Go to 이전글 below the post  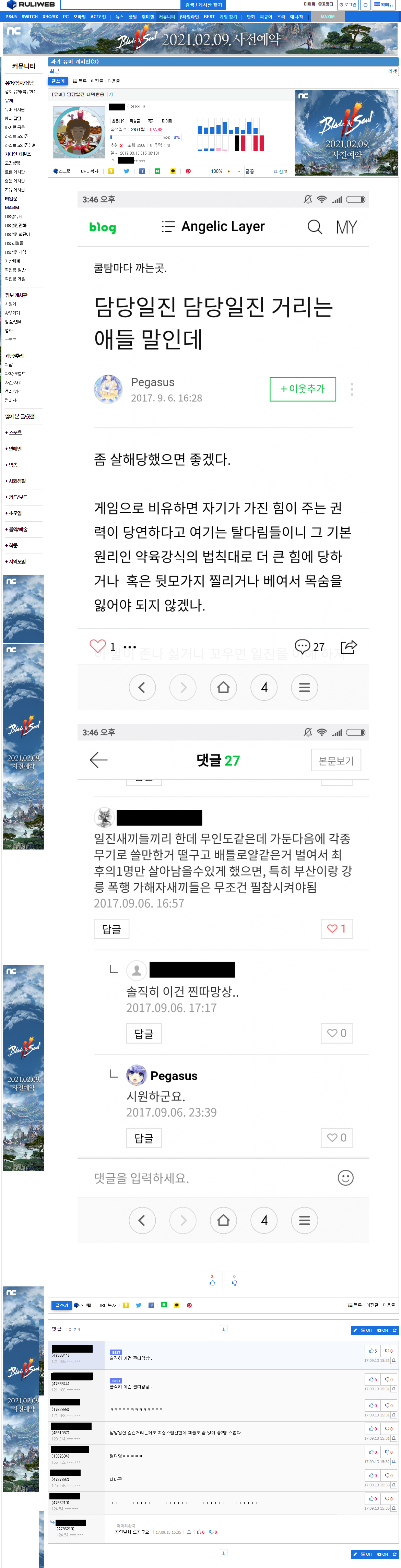(x=372, y=1305)
